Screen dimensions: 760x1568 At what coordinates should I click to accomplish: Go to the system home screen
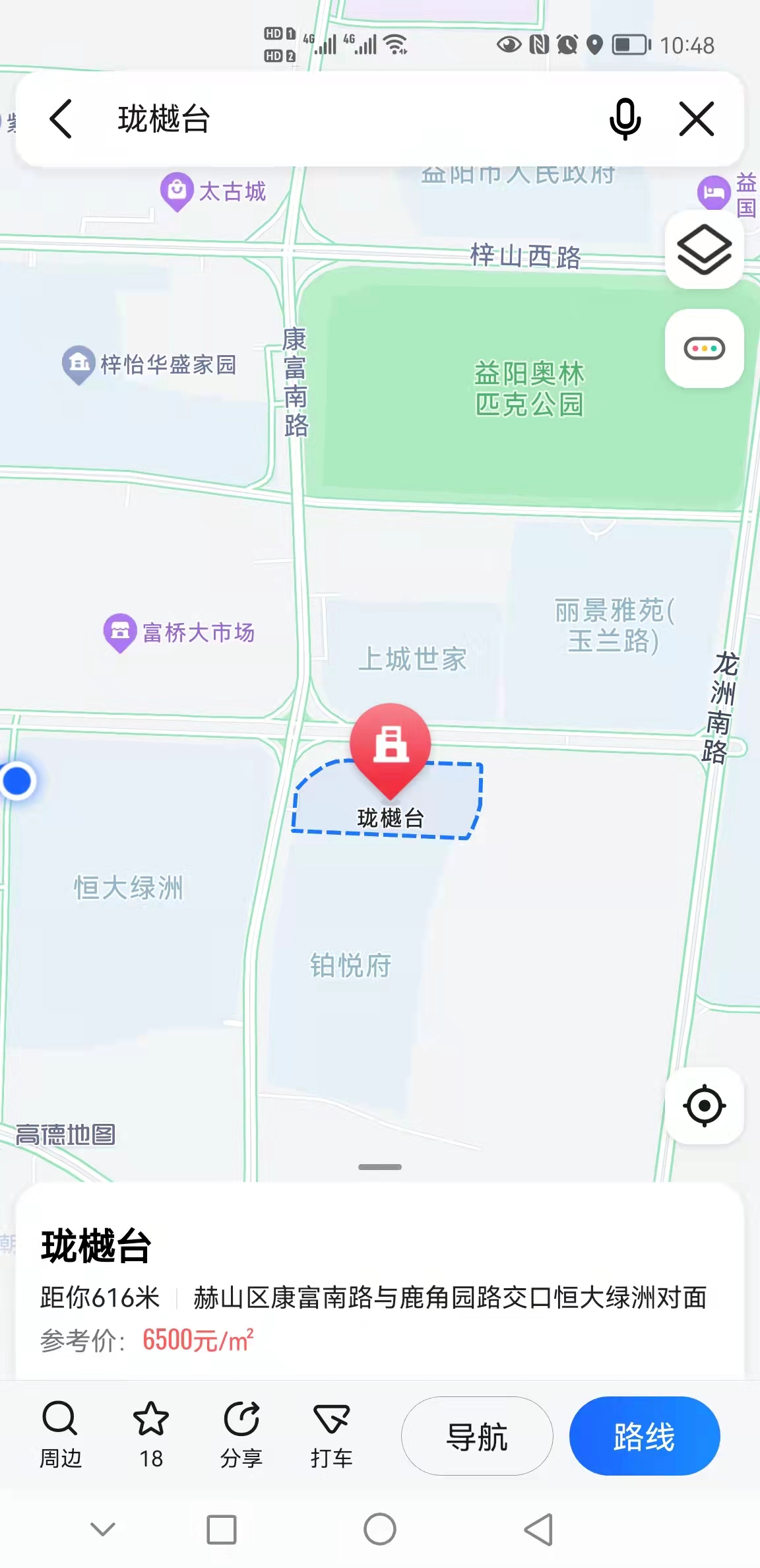point(380,1529)
